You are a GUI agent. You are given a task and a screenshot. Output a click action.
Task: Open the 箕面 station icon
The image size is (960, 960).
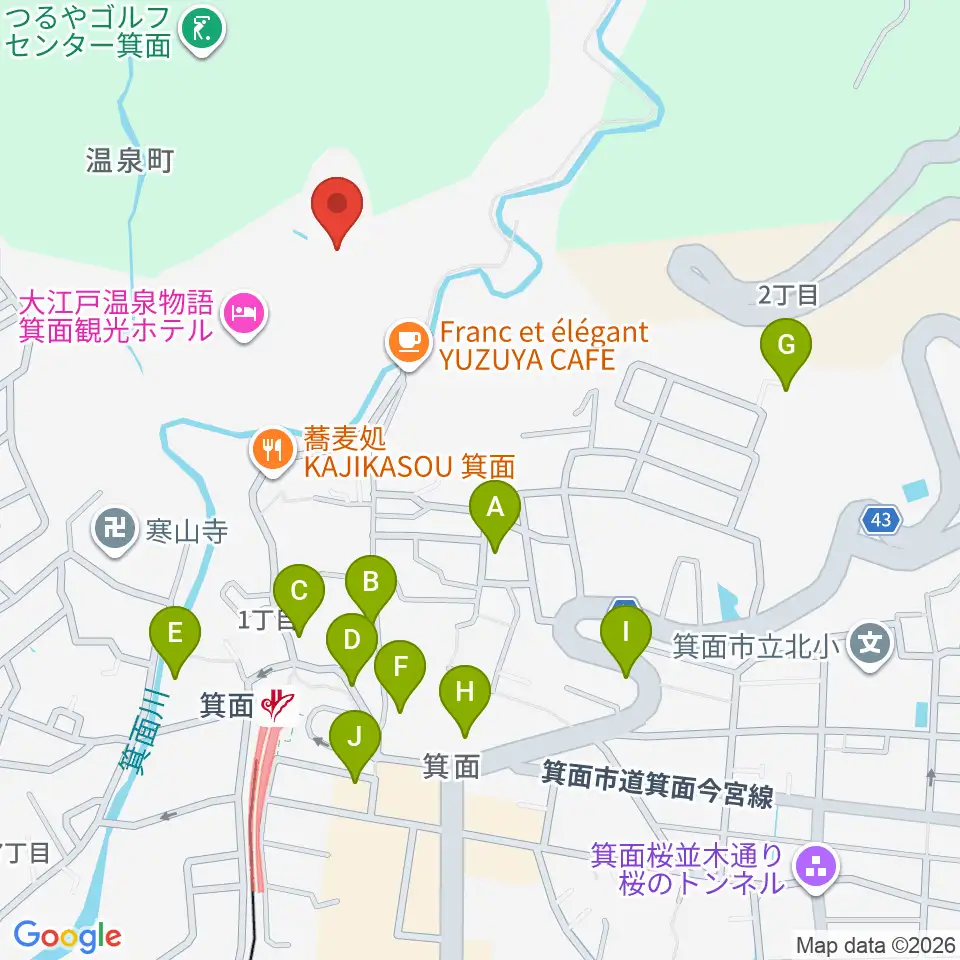[278, 705]
